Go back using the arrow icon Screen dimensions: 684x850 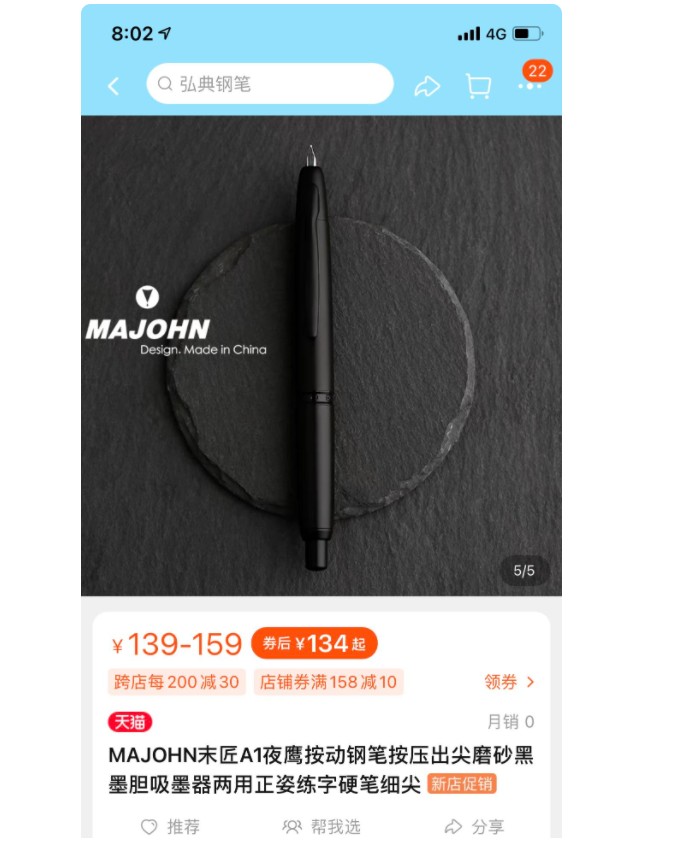point(113,86)
